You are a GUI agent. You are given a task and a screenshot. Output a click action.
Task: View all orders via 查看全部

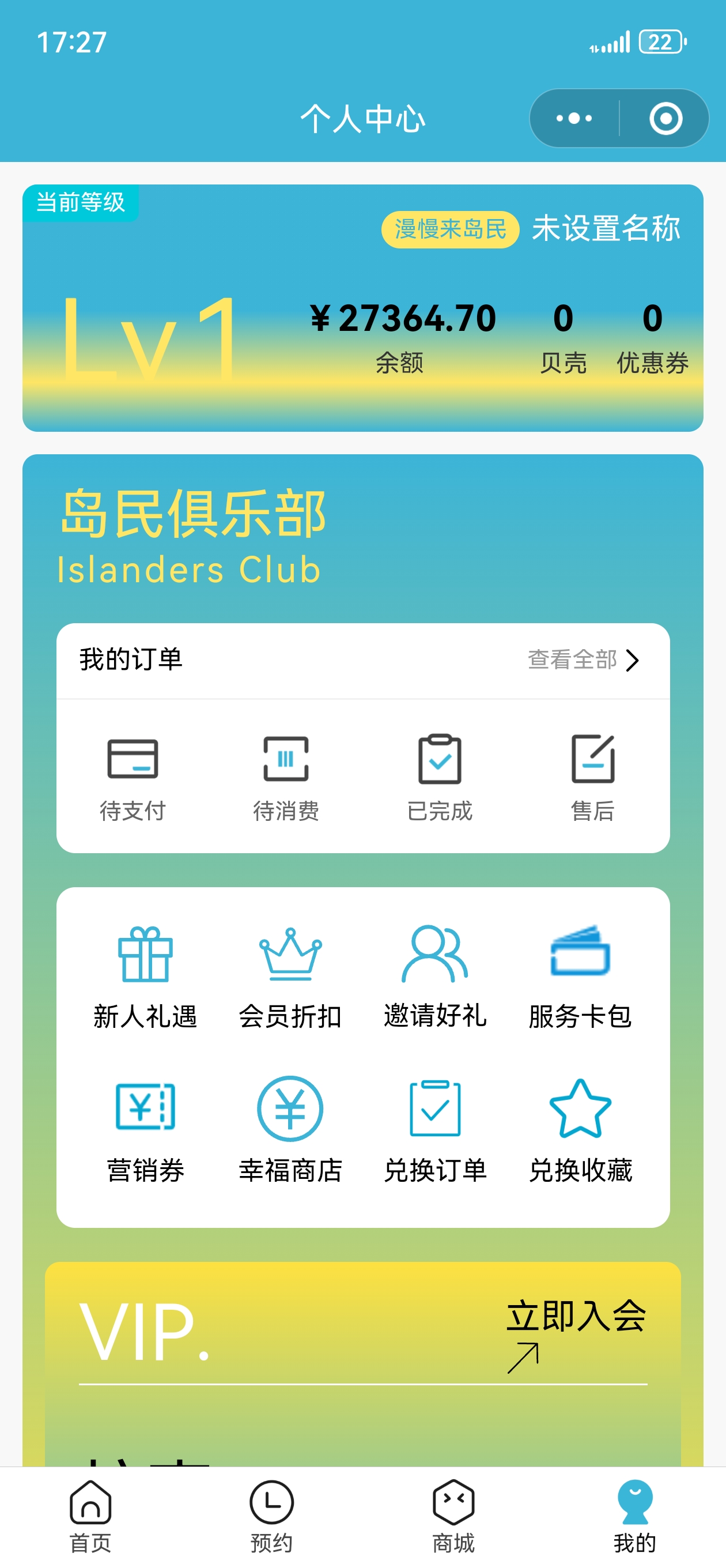tap(583, 660)
